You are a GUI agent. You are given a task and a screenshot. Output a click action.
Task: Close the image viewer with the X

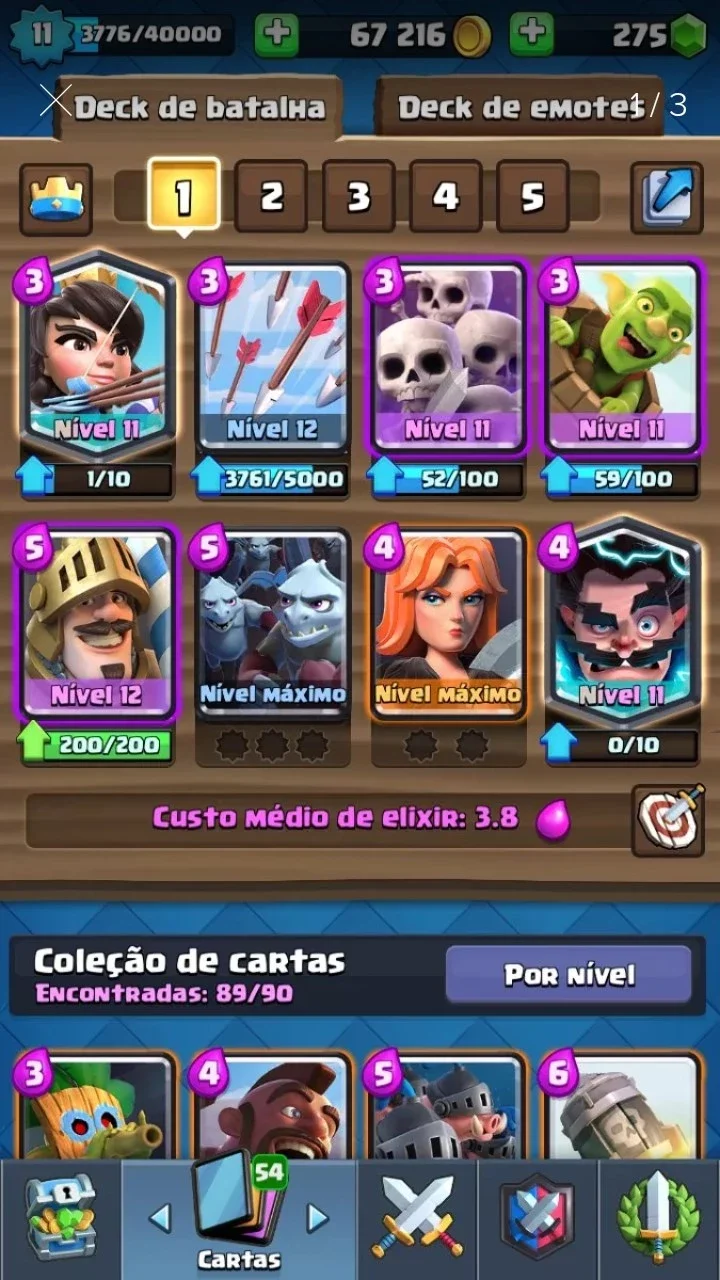[56, 100]
